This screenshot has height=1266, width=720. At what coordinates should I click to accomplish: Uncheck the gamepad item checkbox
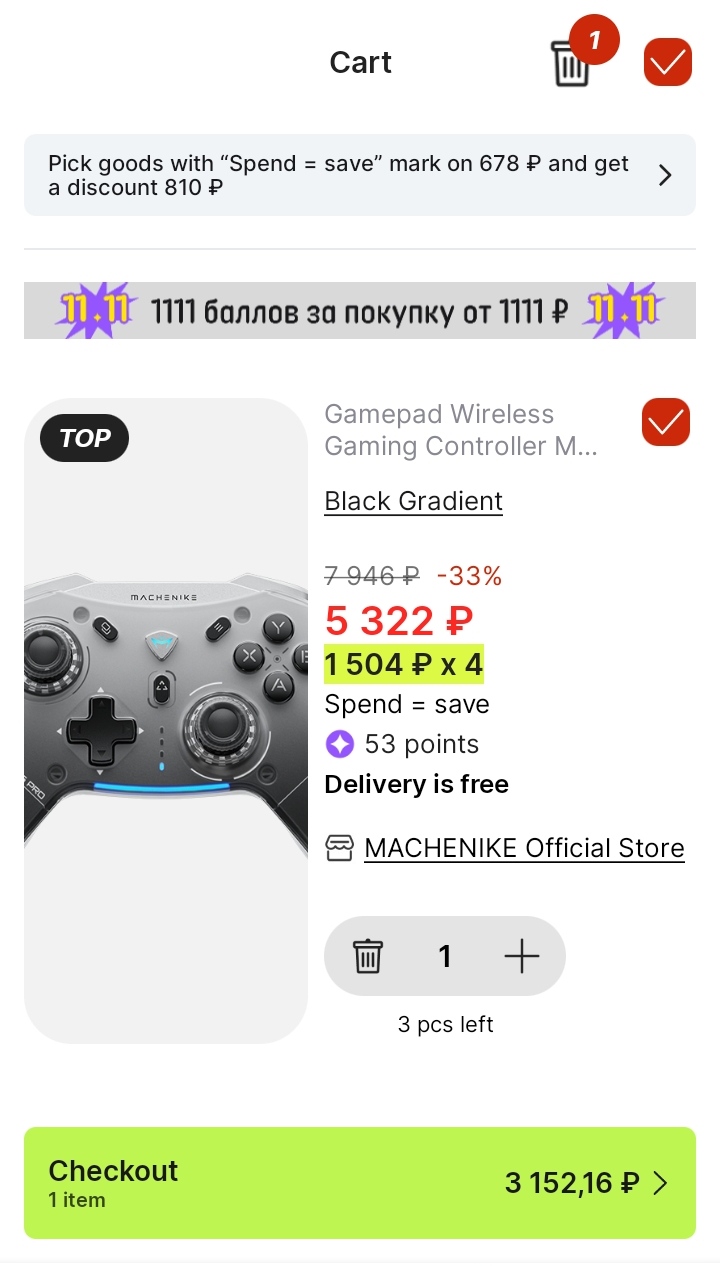click(666, 422)
